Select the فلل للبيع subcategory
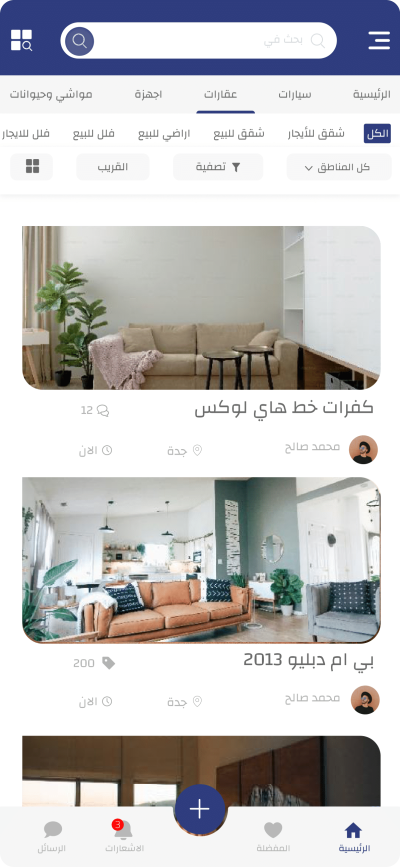Screen dimensions: 400x867 click(x=93, y=133)
